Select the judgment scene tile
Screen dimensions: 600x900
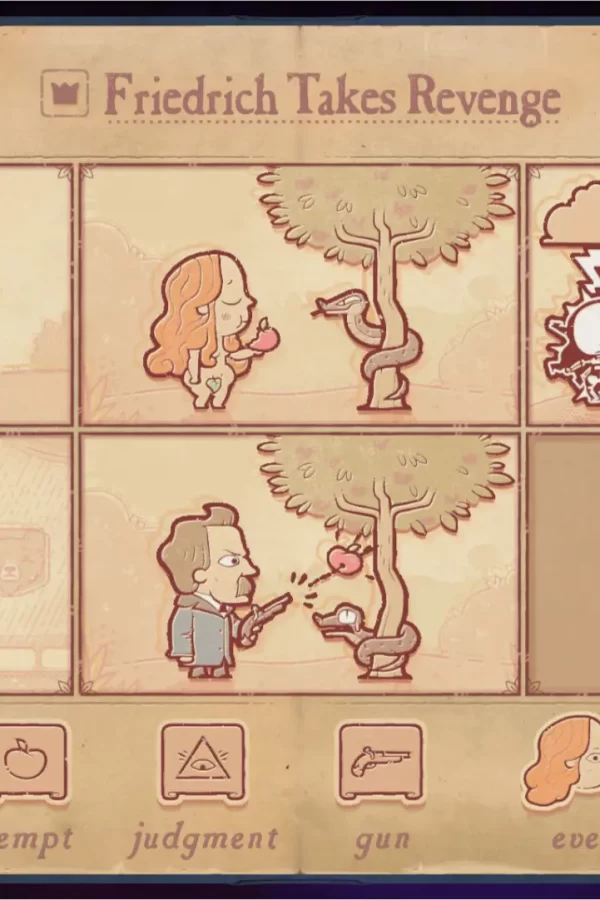tap(203, 762)
